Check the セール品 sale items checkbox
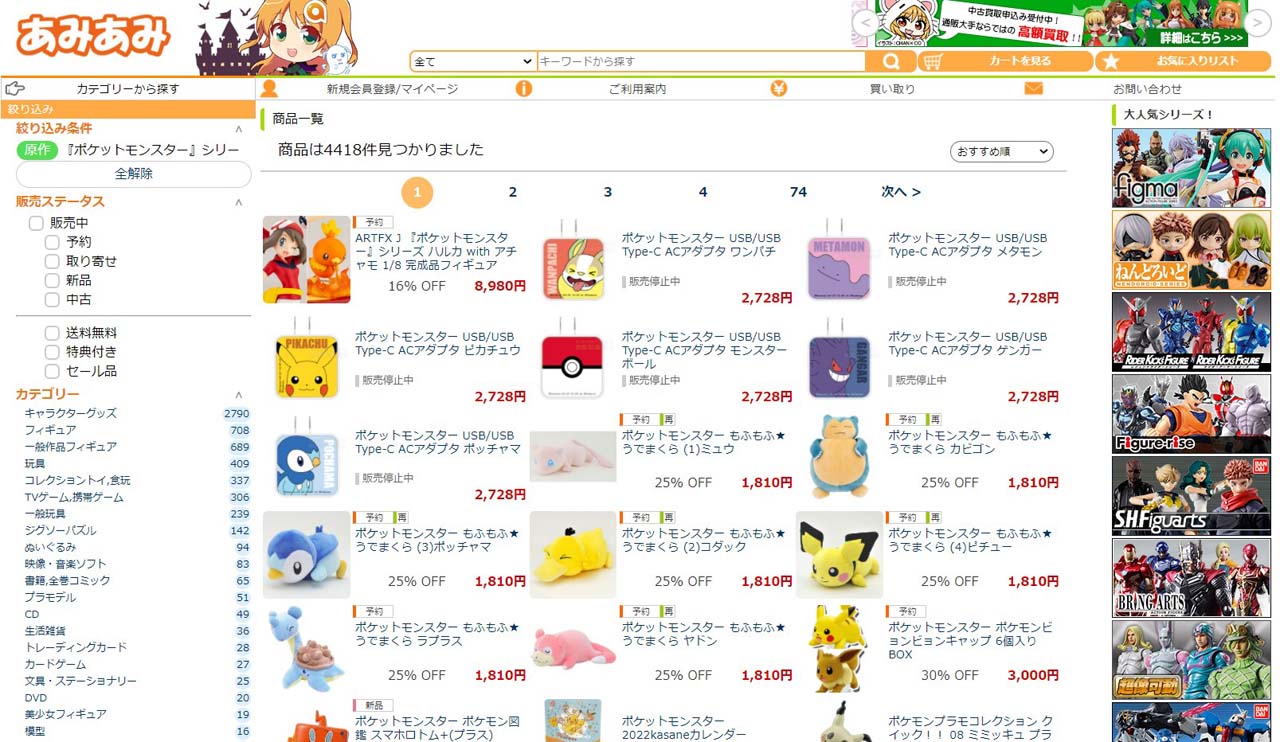The width and height of the screenshot is (1280, 742). click(x=52, y=370)
